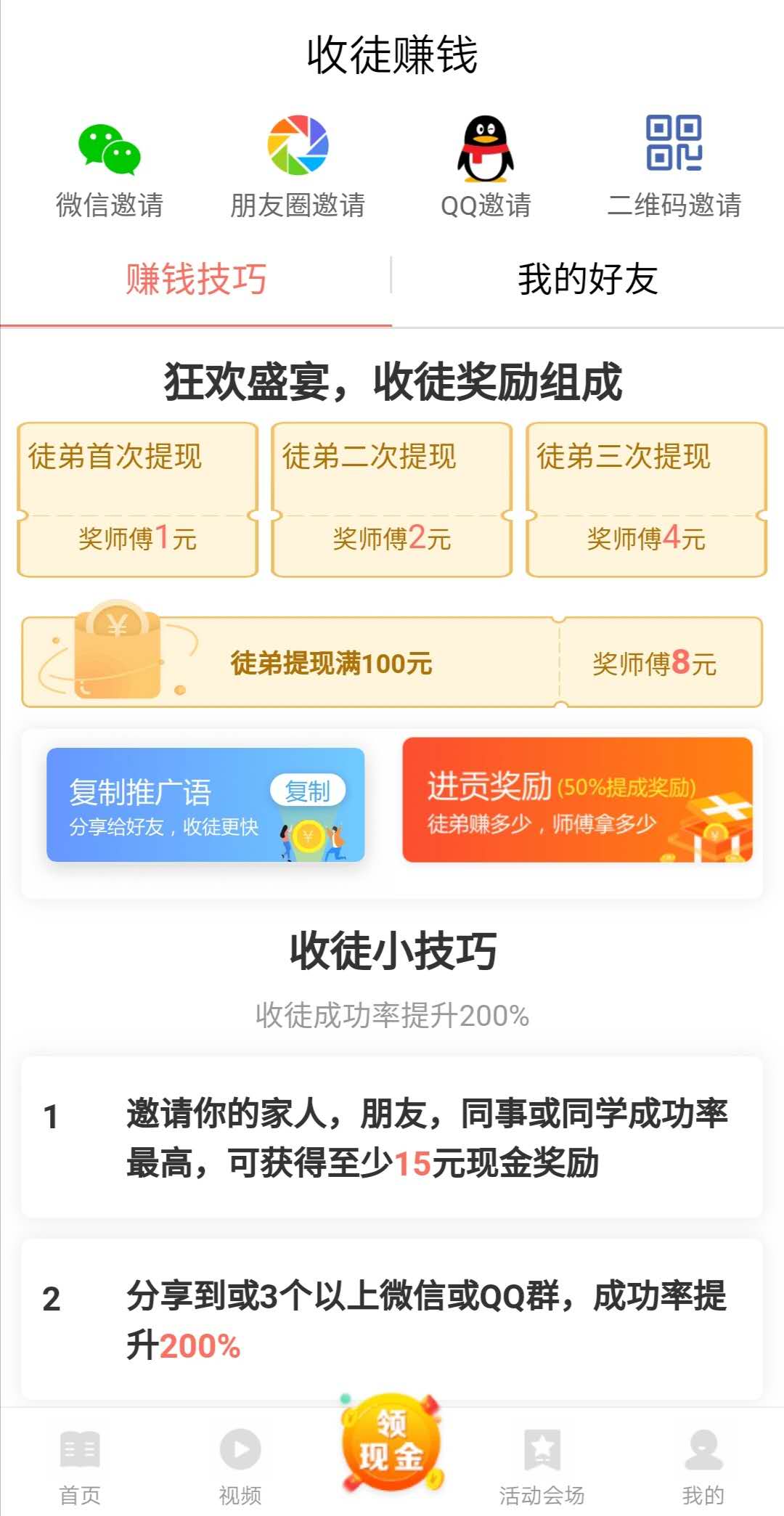Select 朋友圈邀请 option
The height and width of the screenshot is (1516, 784).
coord(298,167)
